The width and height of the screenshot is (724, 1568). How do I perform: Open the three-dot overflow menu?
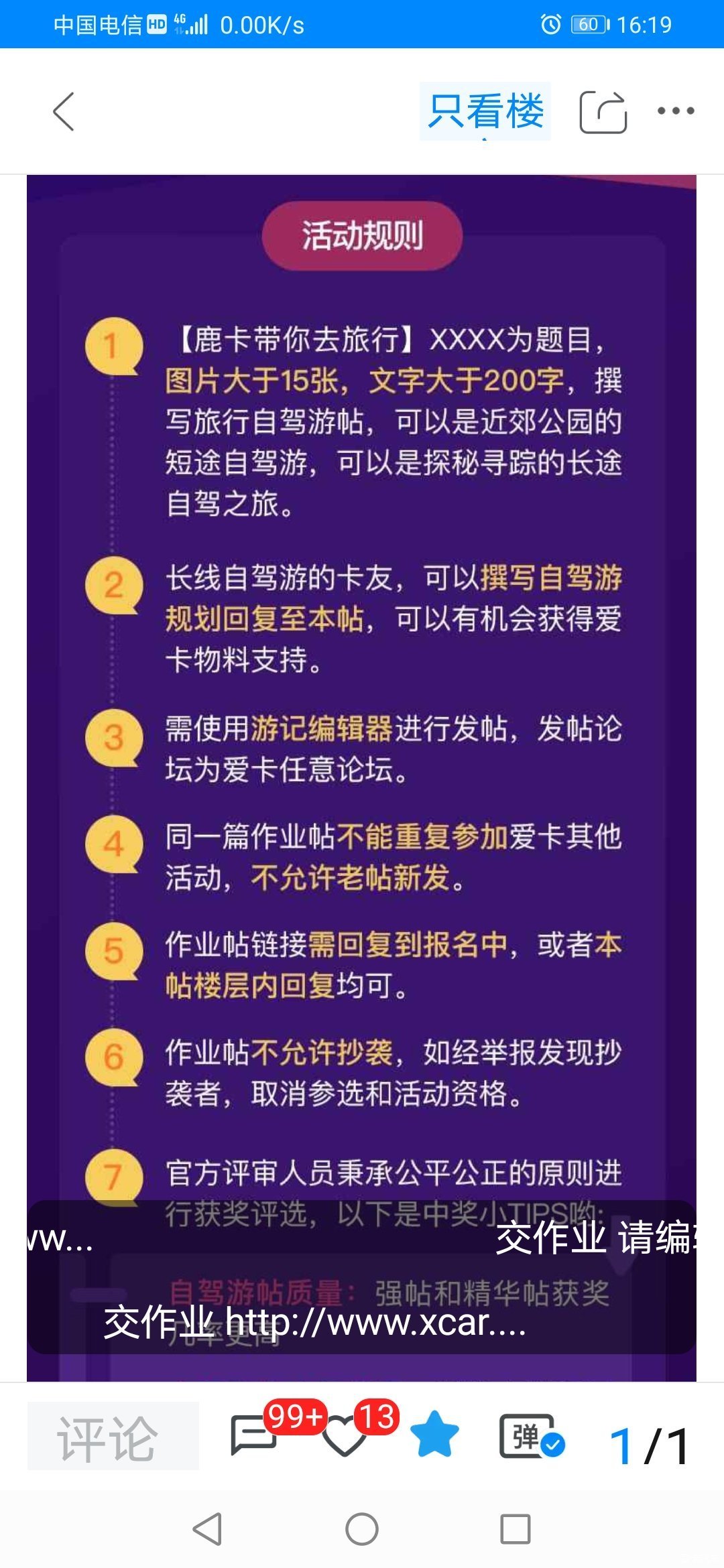(675, 111)
